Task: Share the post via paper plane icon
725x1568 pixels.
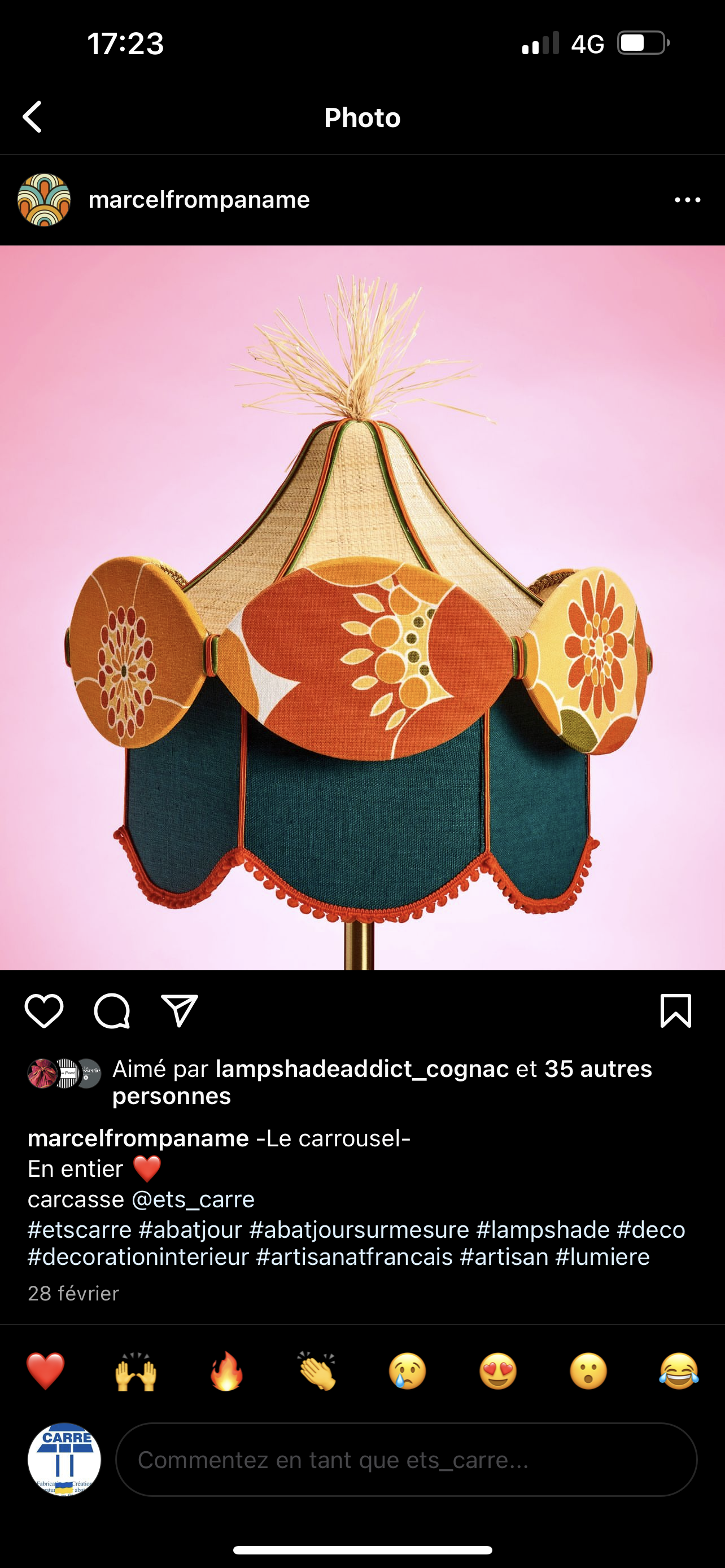Action: (x=180, y=1011)
